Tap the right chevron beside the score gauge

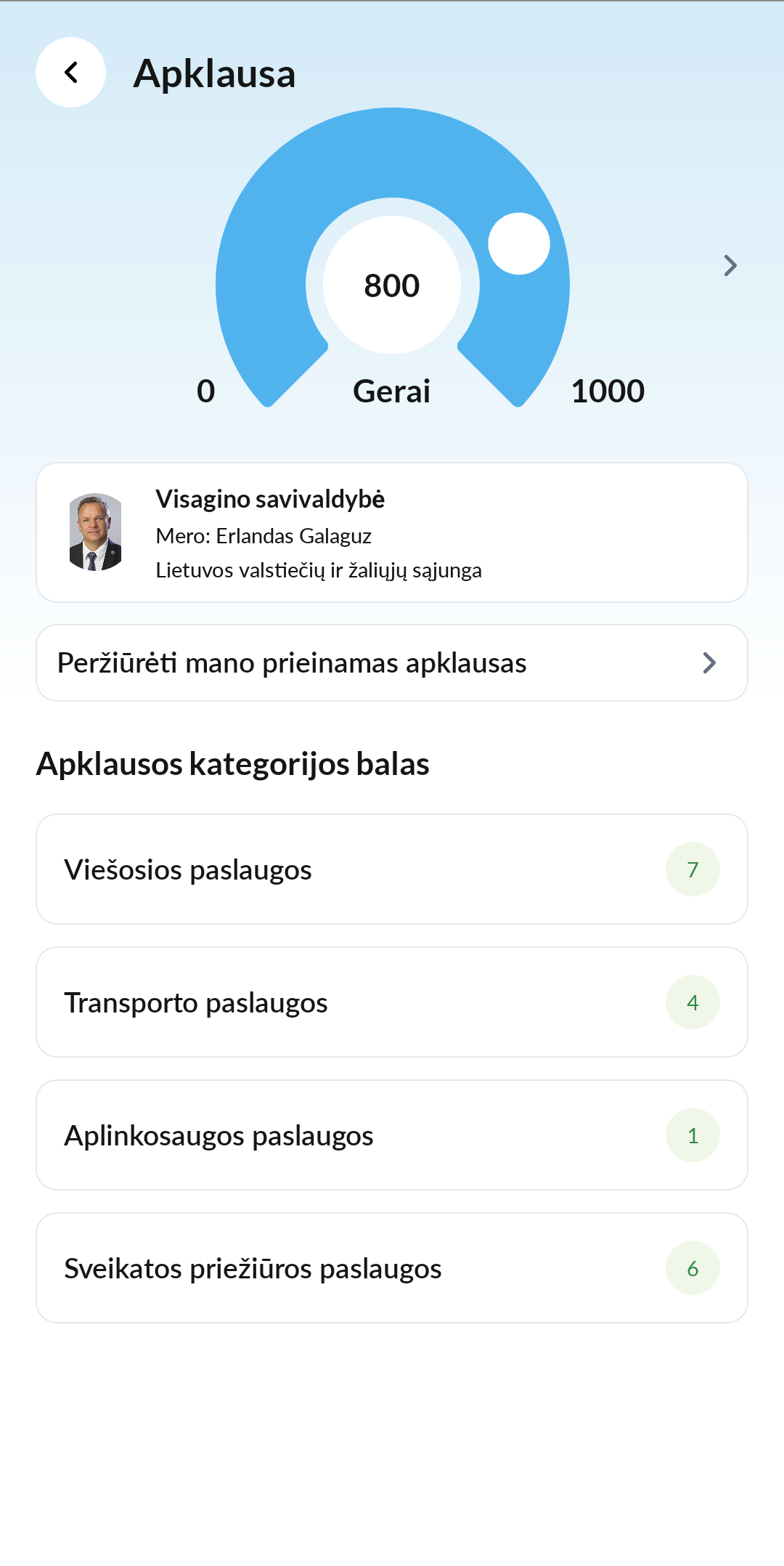(730, 266)
